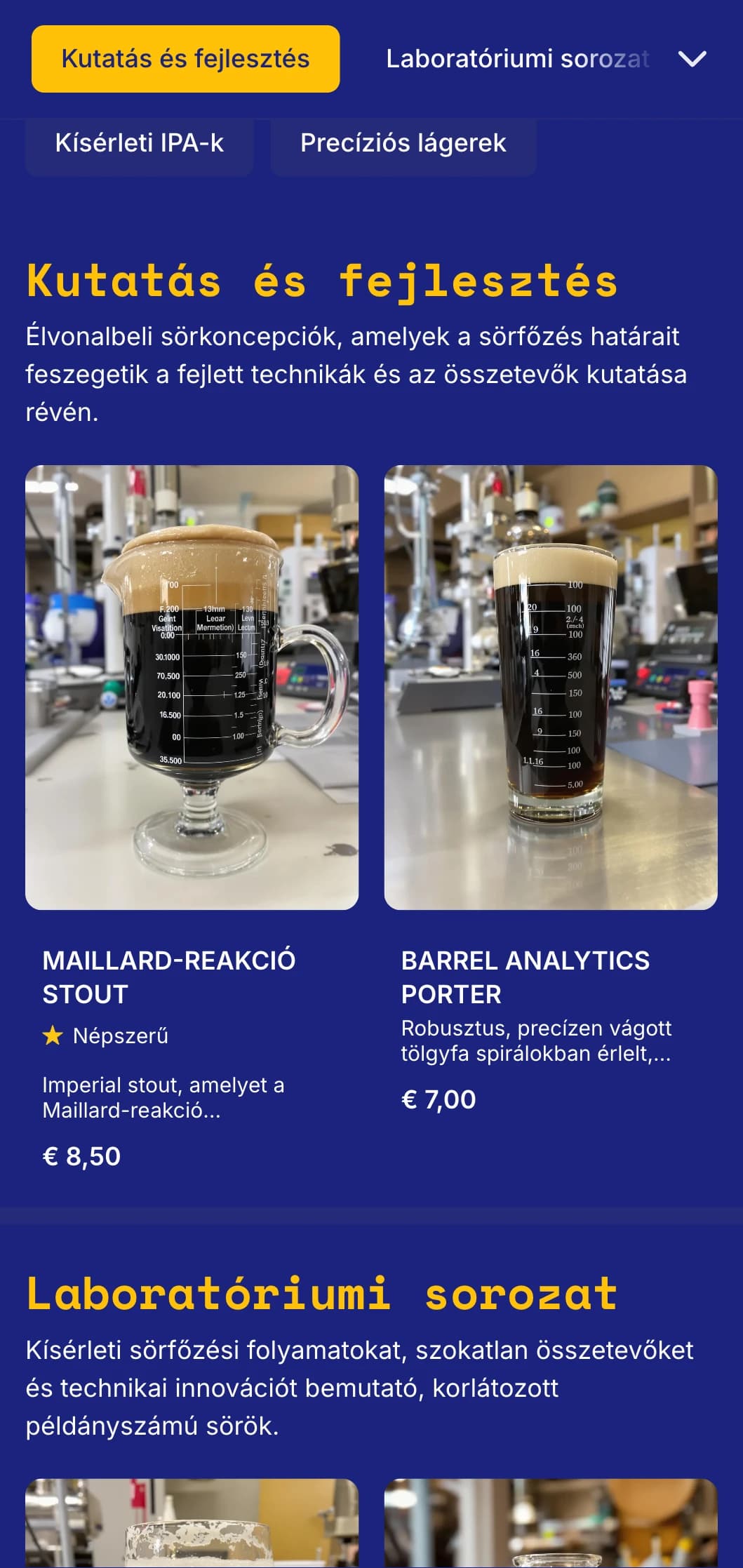Open the Maillard-reakció Stout product card
The image size is (743, 1568).
[192, 772]
